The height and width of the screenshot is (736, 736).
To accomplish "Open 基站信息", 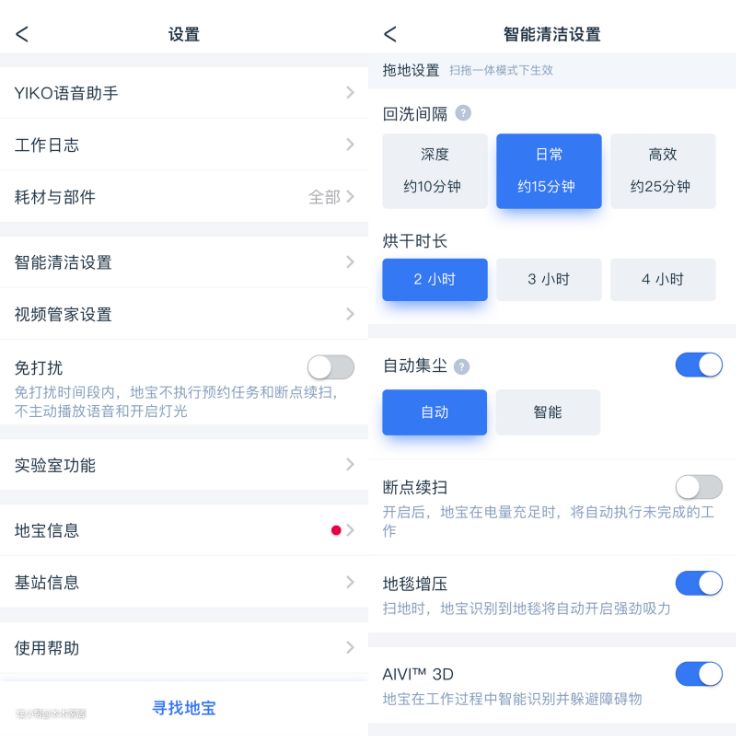I will point(184,582).
